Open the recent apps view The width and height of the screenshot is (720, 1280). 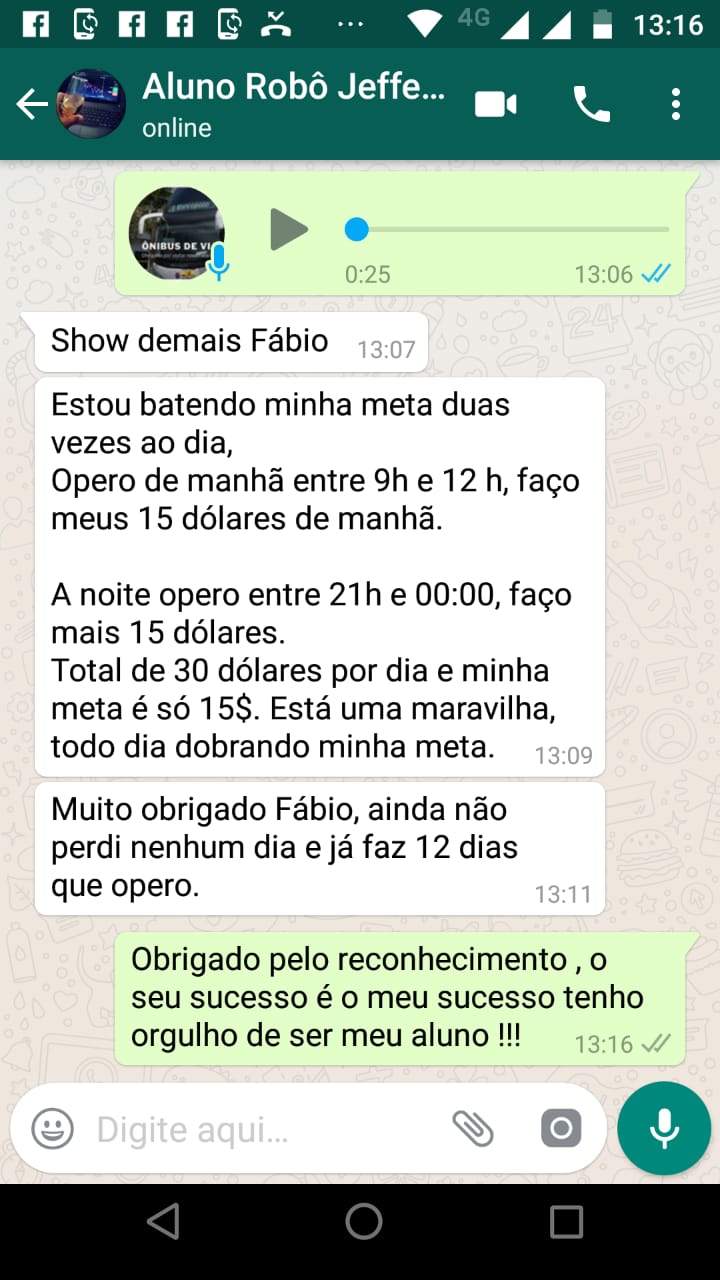tap(566, 1221)
